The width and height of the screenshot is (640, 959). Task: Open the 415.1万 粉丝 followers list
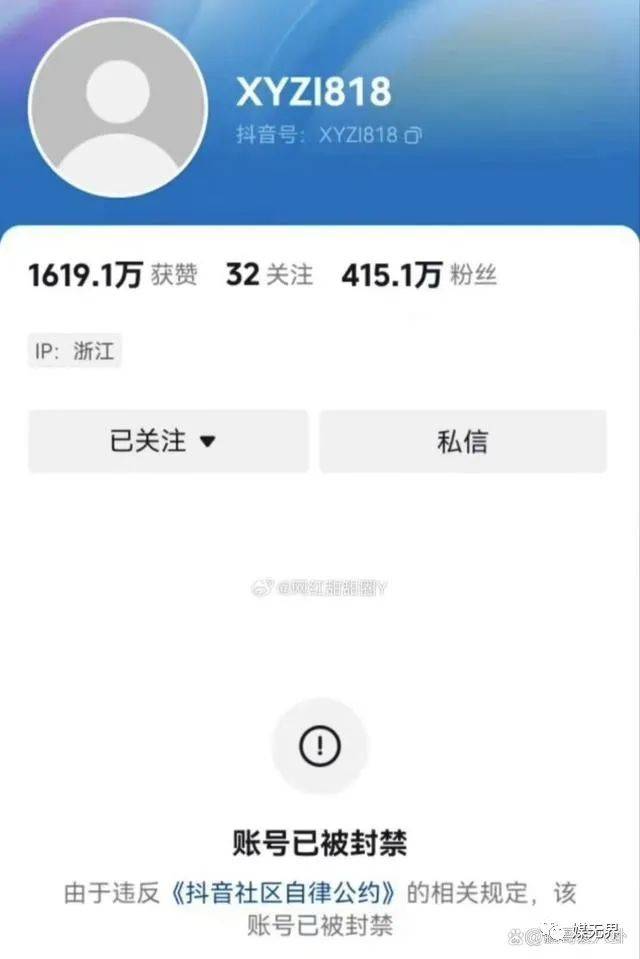click(x=418, y=275)
